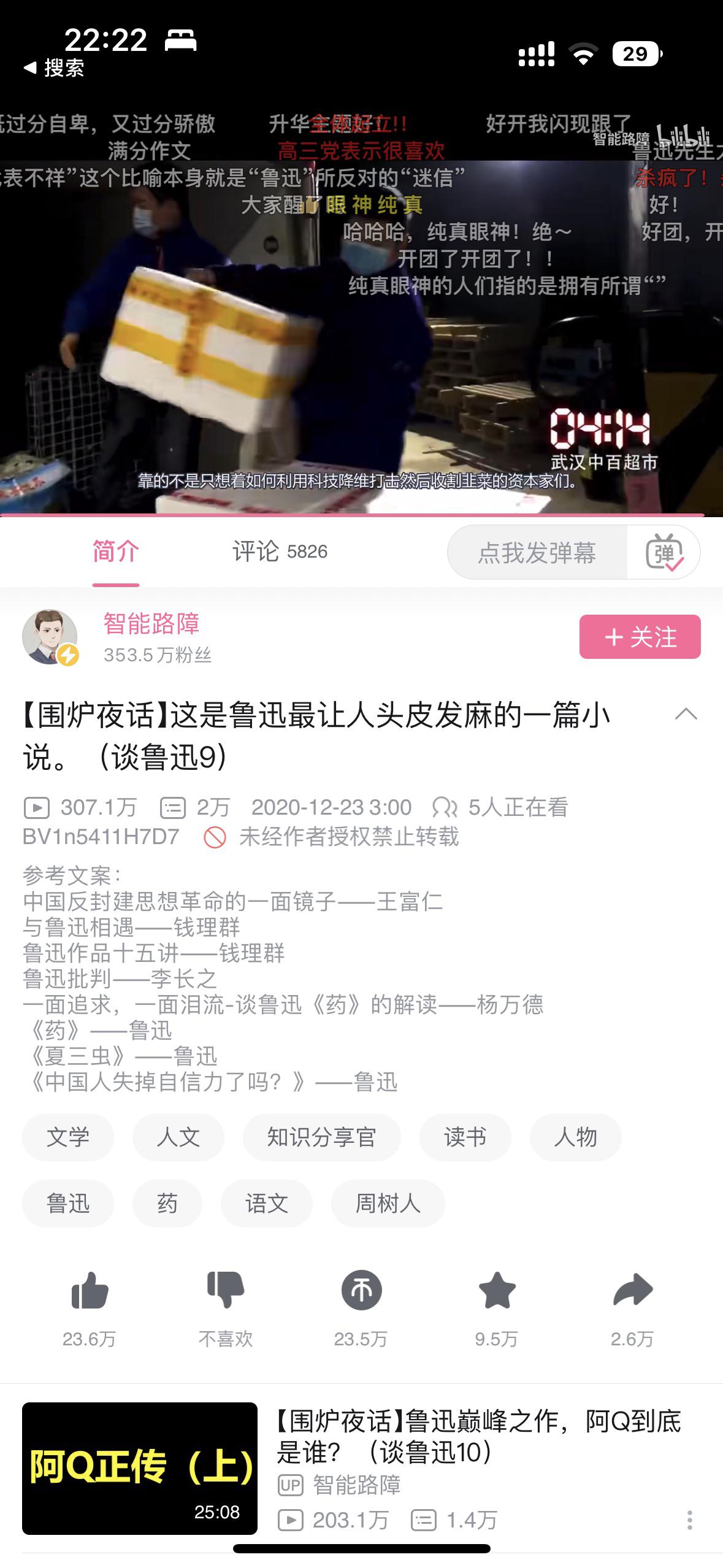Share this video using the arrow icon
The height and width of the screenshot is (1568, 723).
point(632,1292)
